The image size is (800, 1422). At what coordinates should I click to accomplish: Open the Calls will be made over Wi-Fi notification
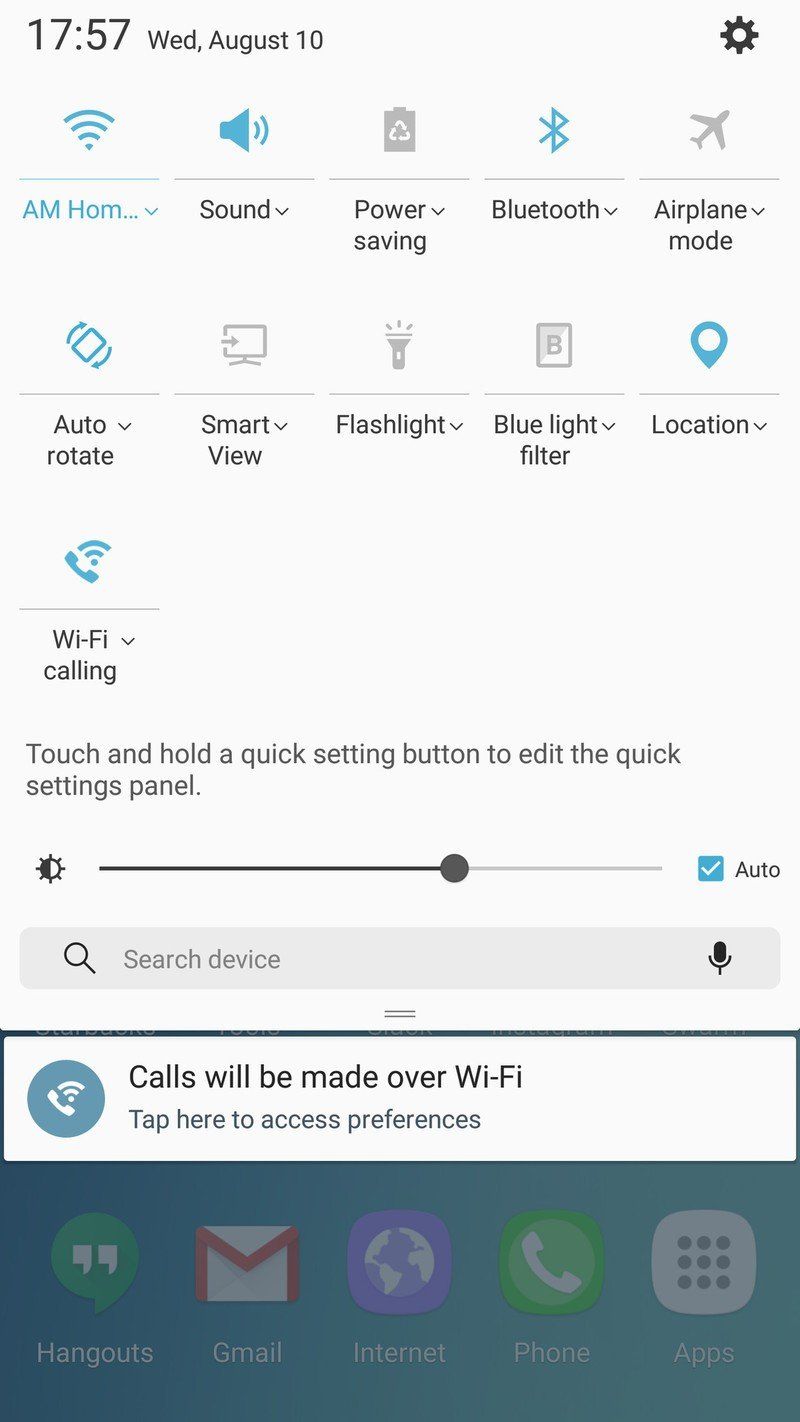400,1098
